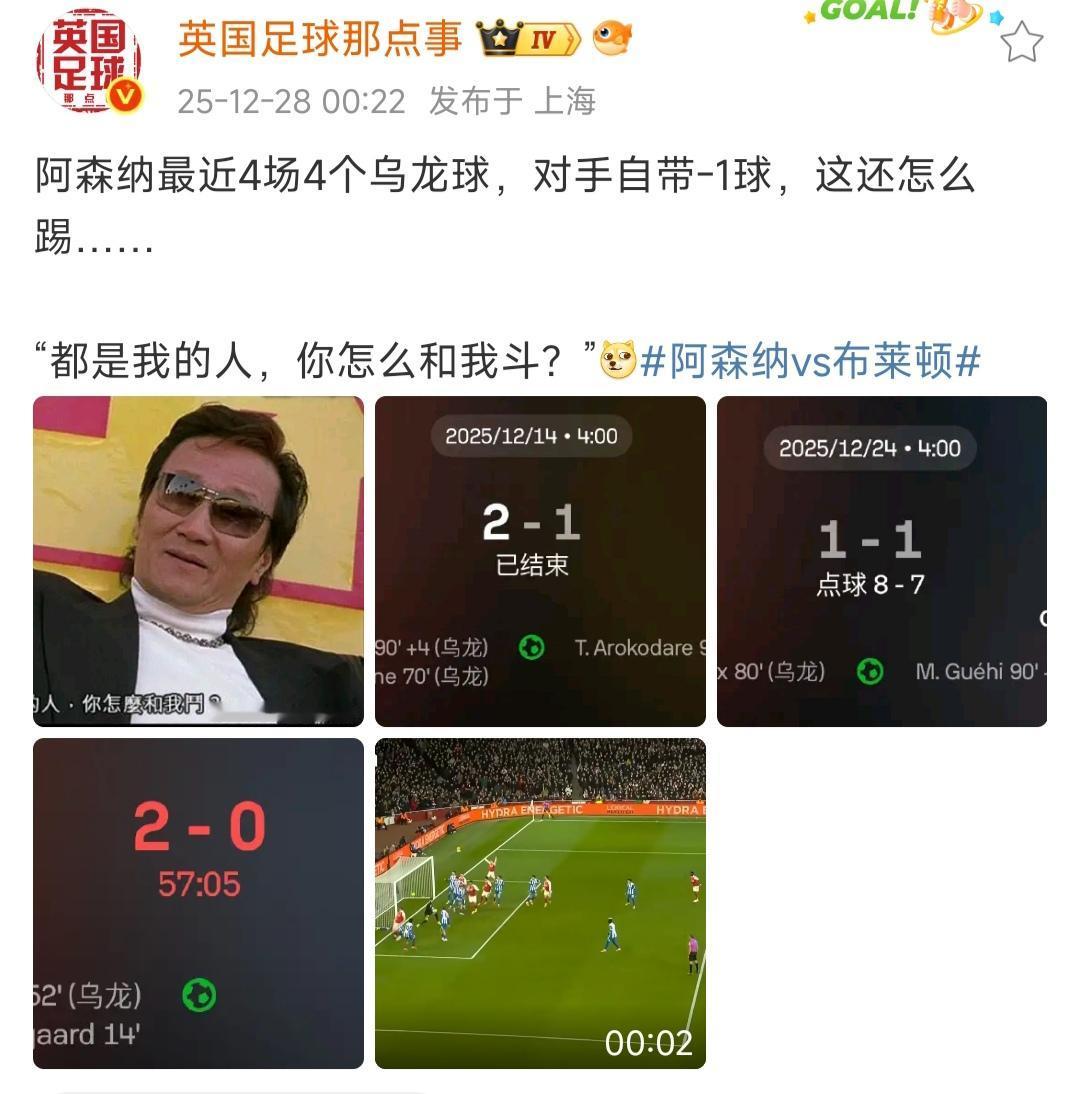This screenshot has width=1080, height=1094.
Task: Open the 2-0 score image showing 57:05
Action: coord(198,905)
